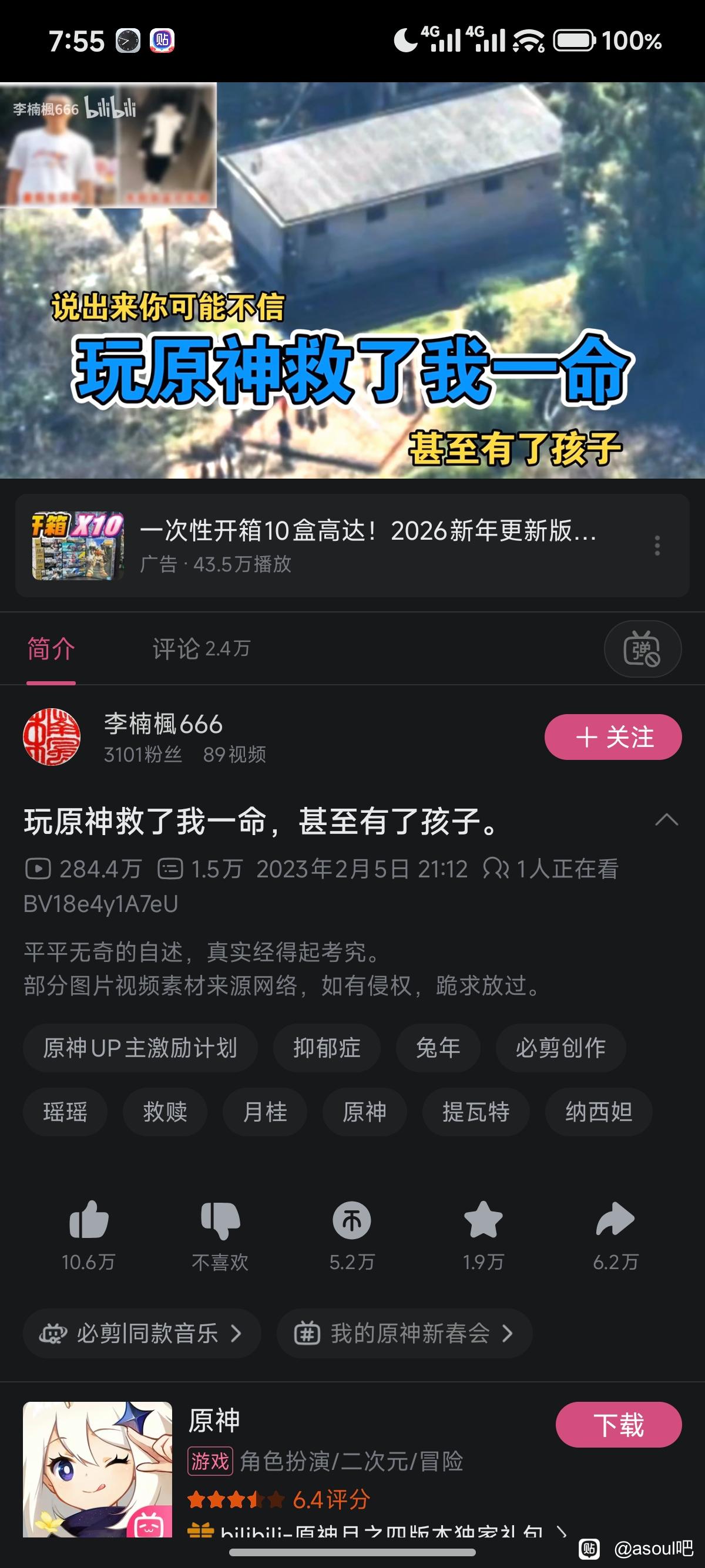Image resolution: width=705 pixels, height=1568 pixels.
Task: Share this video
Action: tap(615, 1220)
